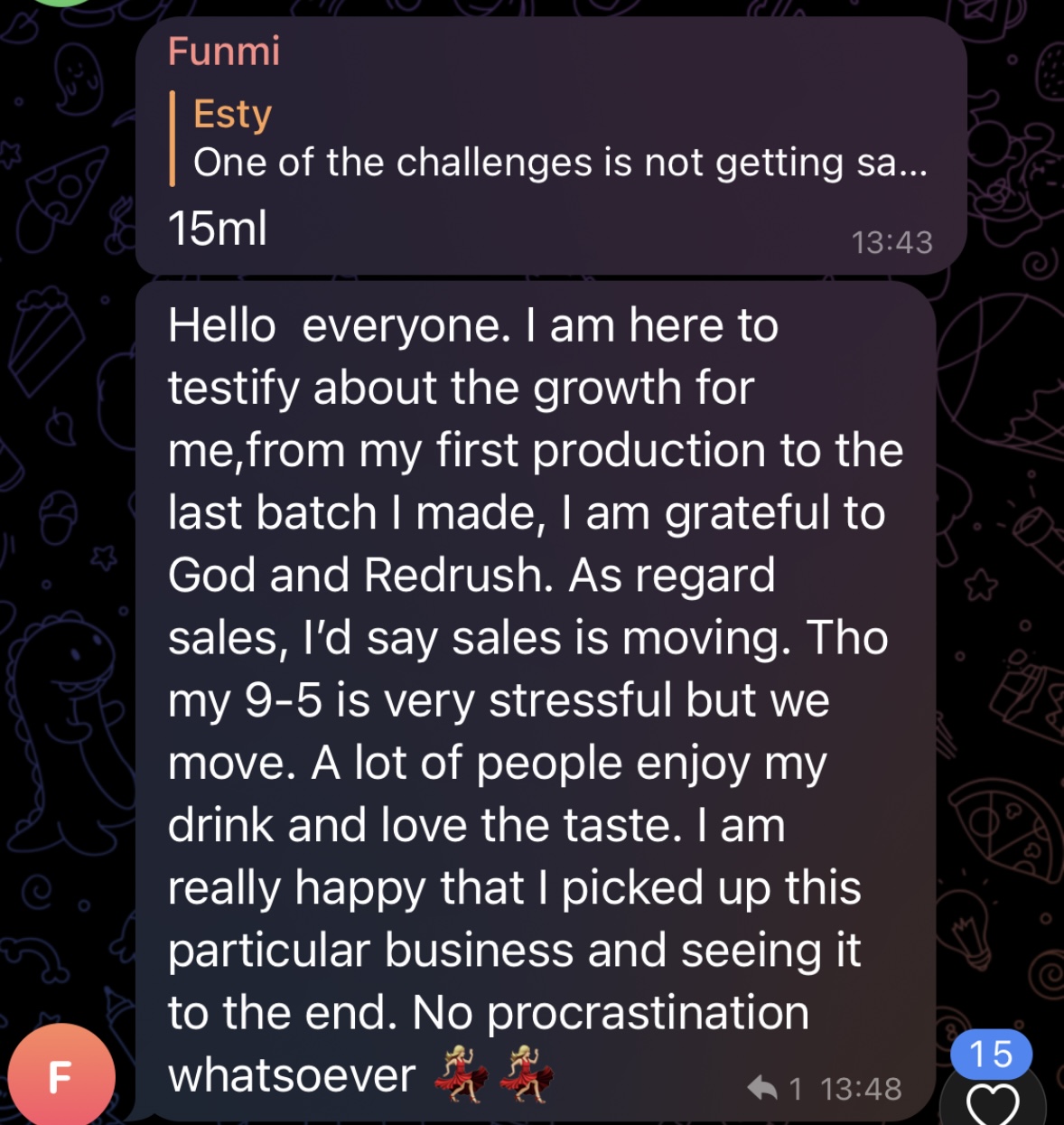Open Funmi's profile from the avatar
This screenshot has width=1064, height=1125.
[x=61, y=1075]
